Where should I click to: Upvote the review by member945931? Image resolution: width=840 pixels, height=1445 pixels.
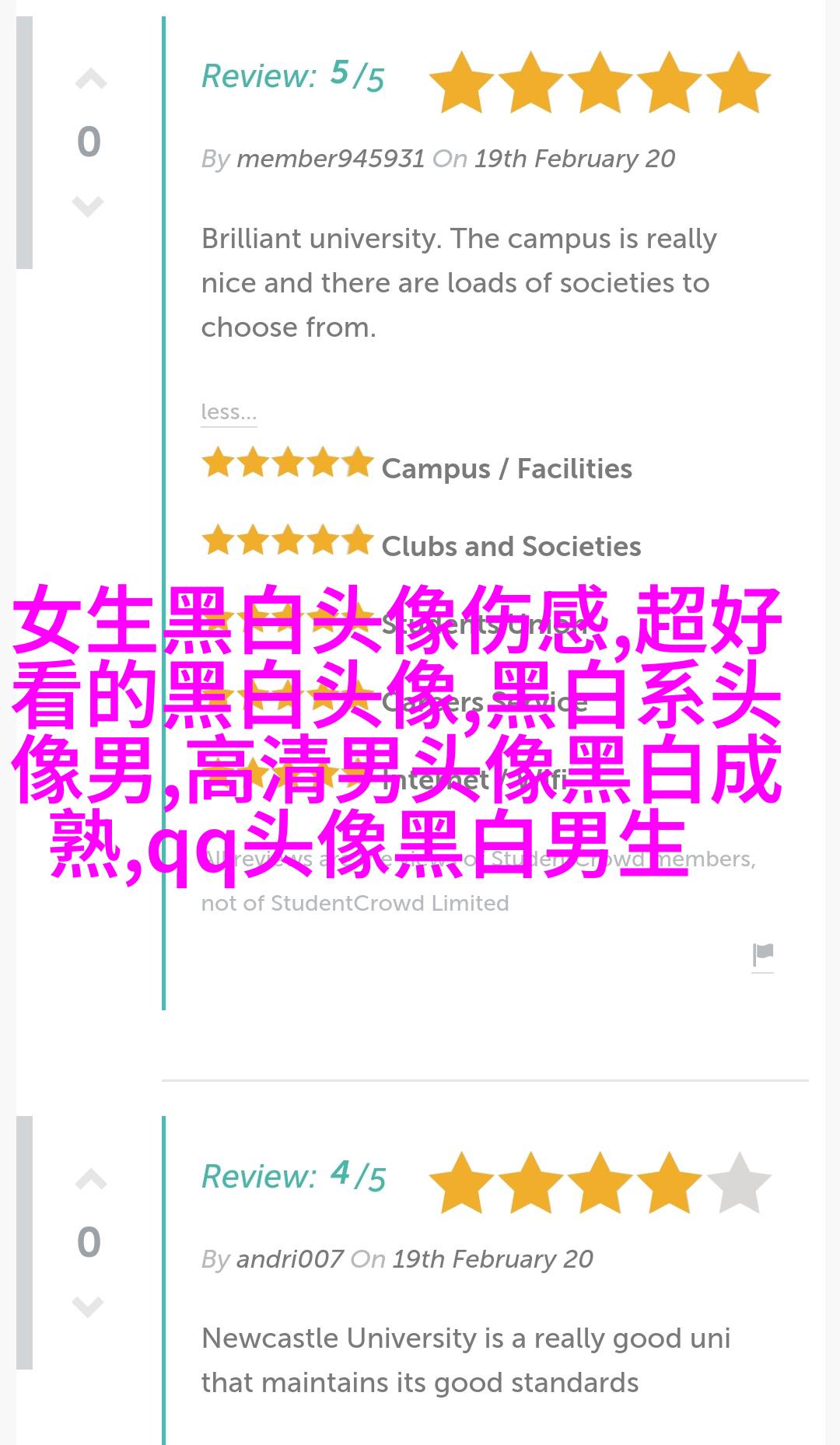pyautogui.click(x=90, y=79)
